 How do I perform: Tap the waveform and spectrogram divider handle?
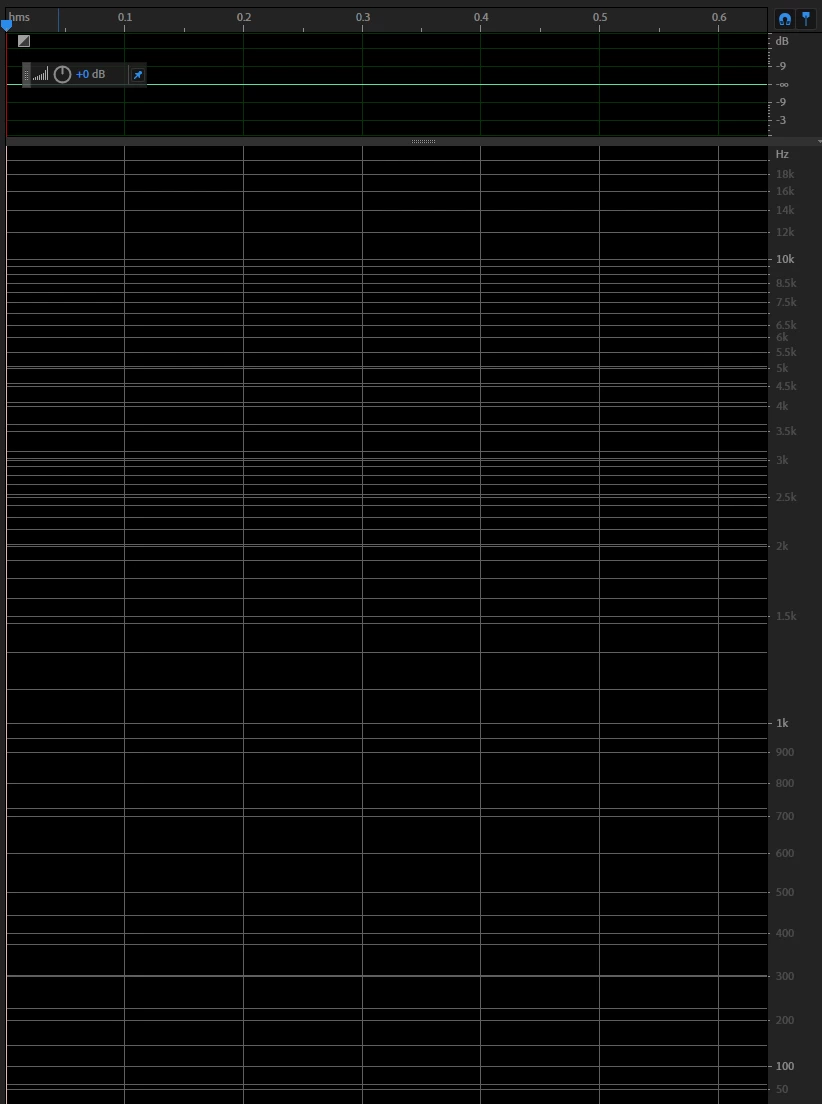click(423, 141)
